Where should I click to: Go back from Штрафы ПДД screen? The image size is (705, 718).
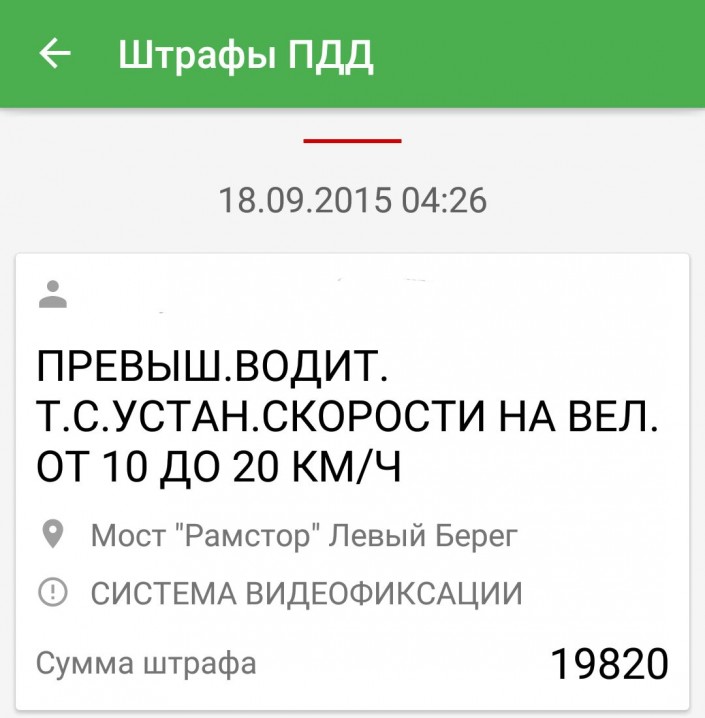pos(55,54)
